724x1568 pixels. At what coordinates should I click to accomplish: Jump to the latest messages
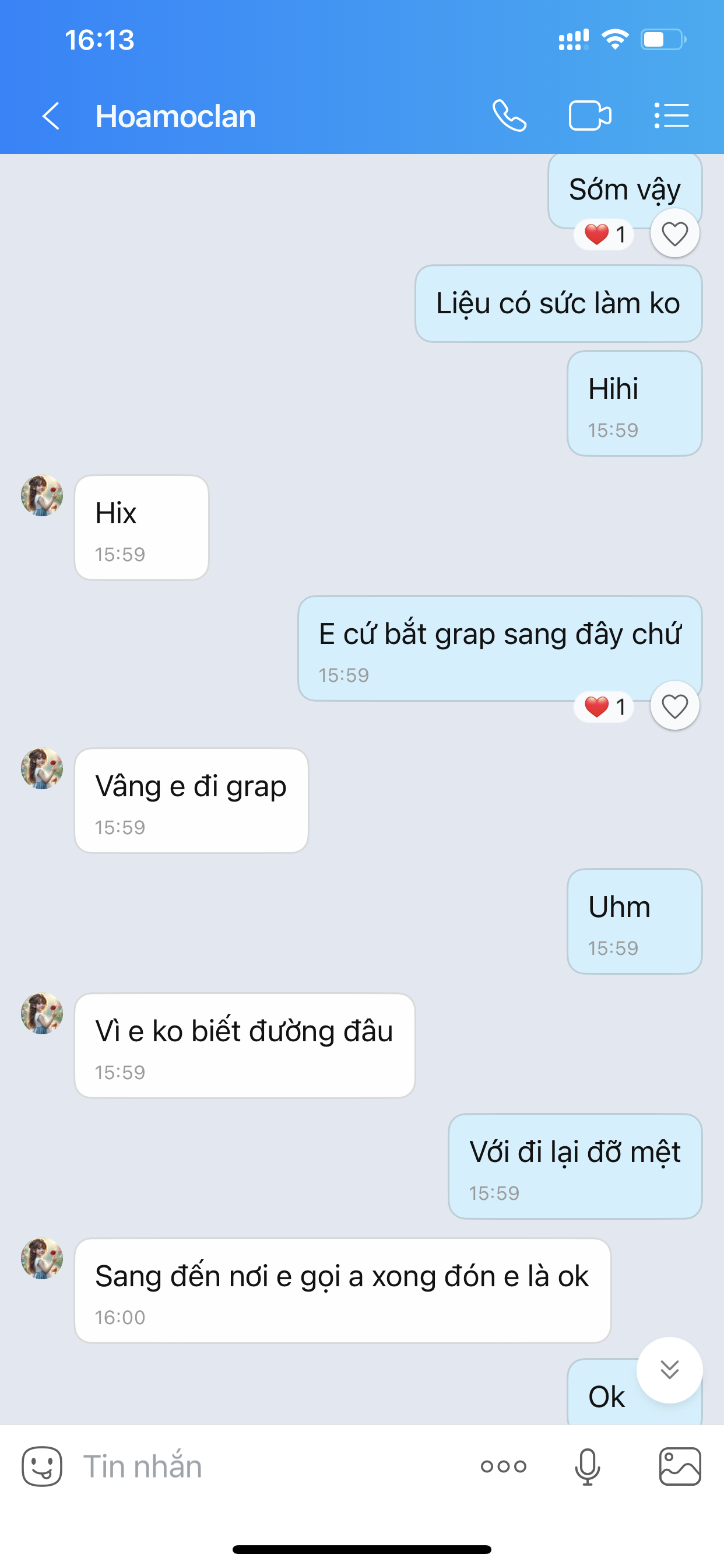(669, 1370)
